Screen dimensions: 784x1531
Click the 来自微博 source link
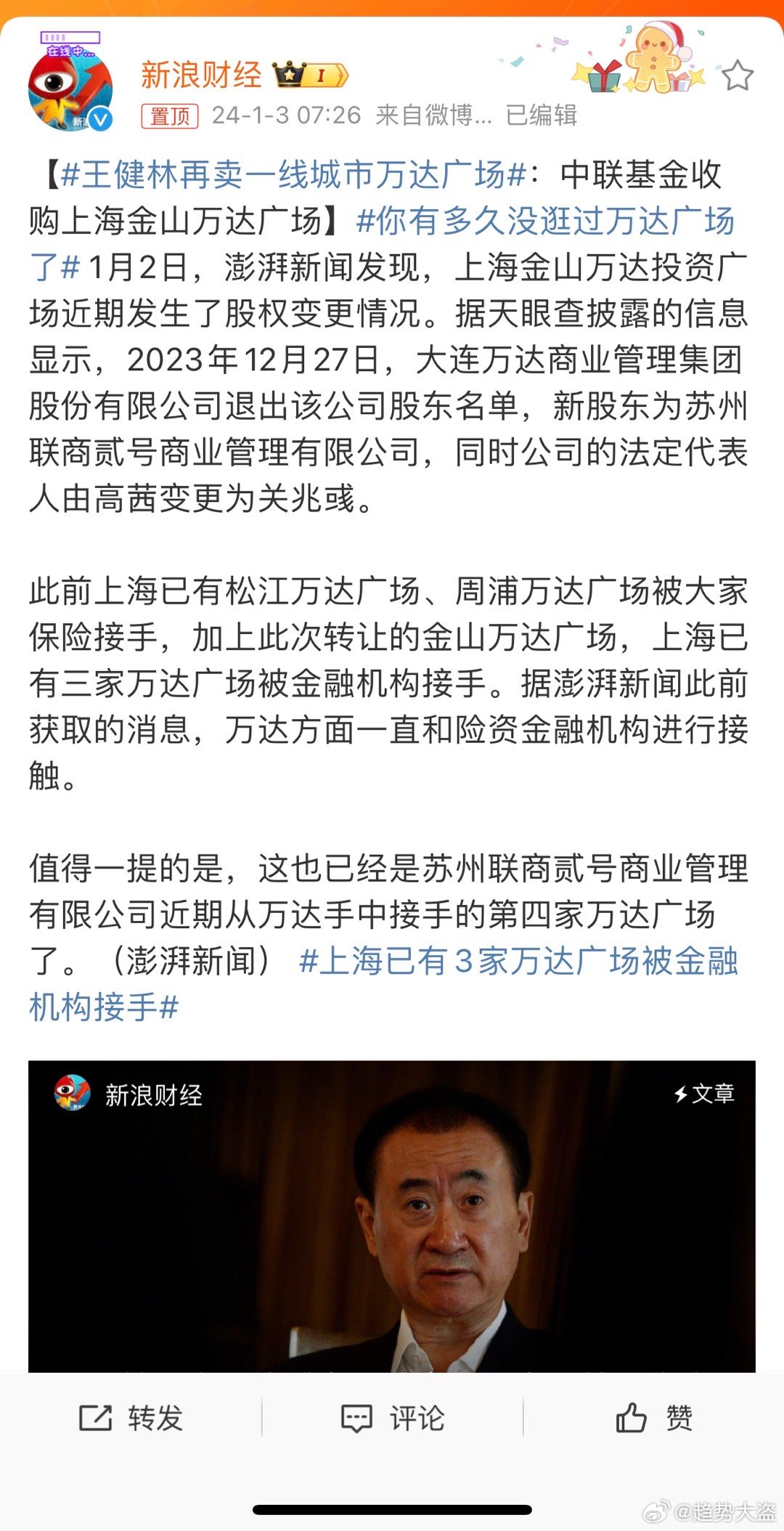click(x=433, y=115)
